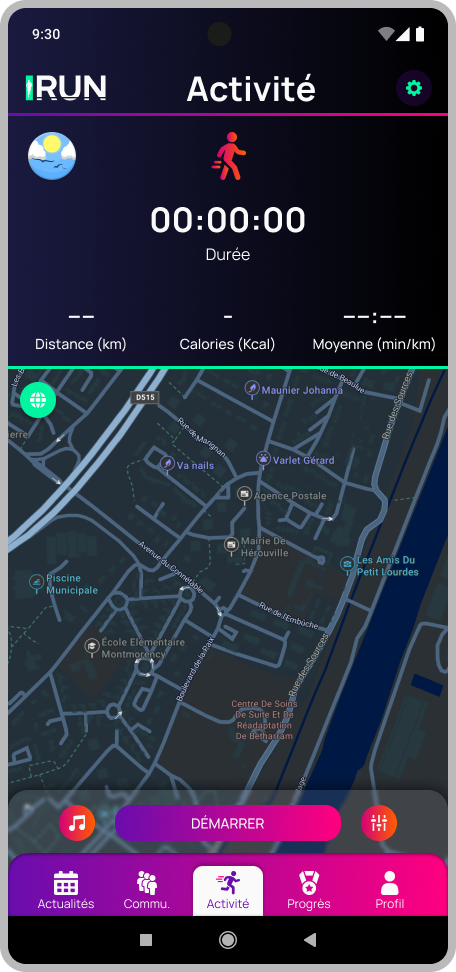Tap the weather icon

point(52,156)
